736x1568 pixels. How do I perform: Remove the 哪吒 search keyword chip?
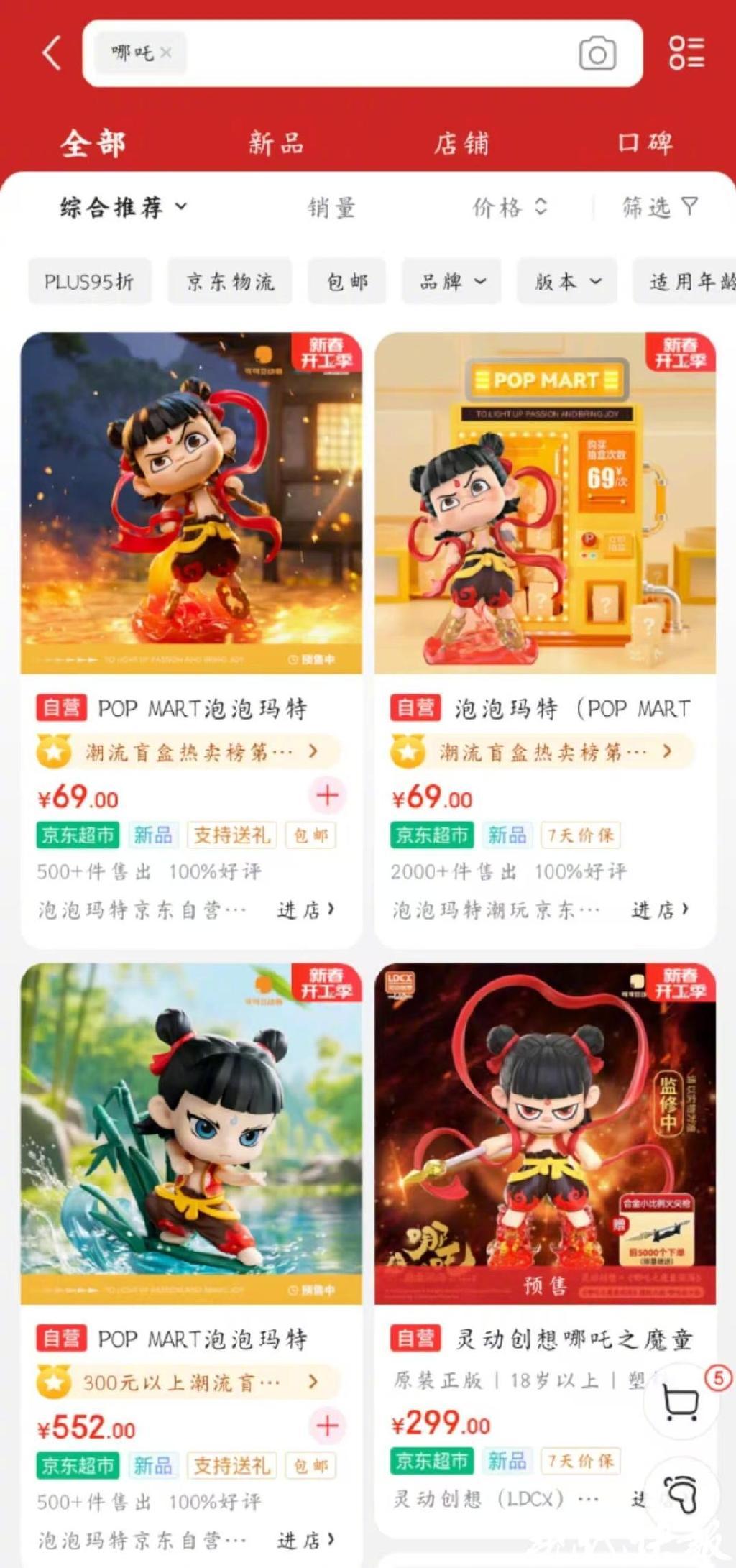(x=166, y=52)
